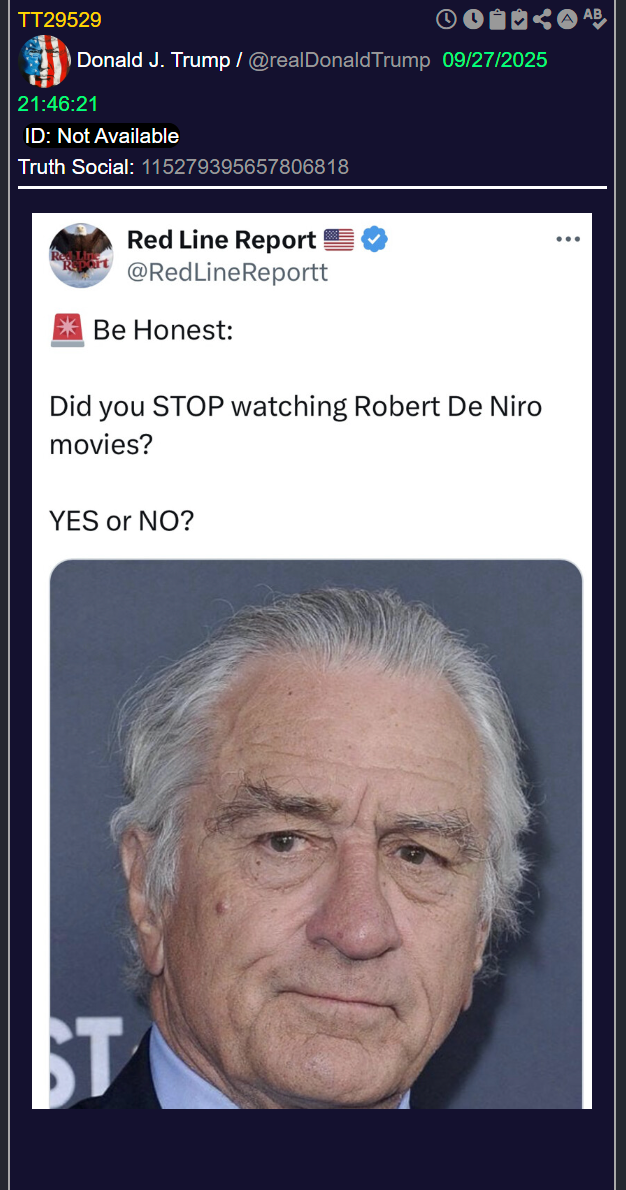
Task: Open Truth Social link 115279395657806818
Action: 245,167
